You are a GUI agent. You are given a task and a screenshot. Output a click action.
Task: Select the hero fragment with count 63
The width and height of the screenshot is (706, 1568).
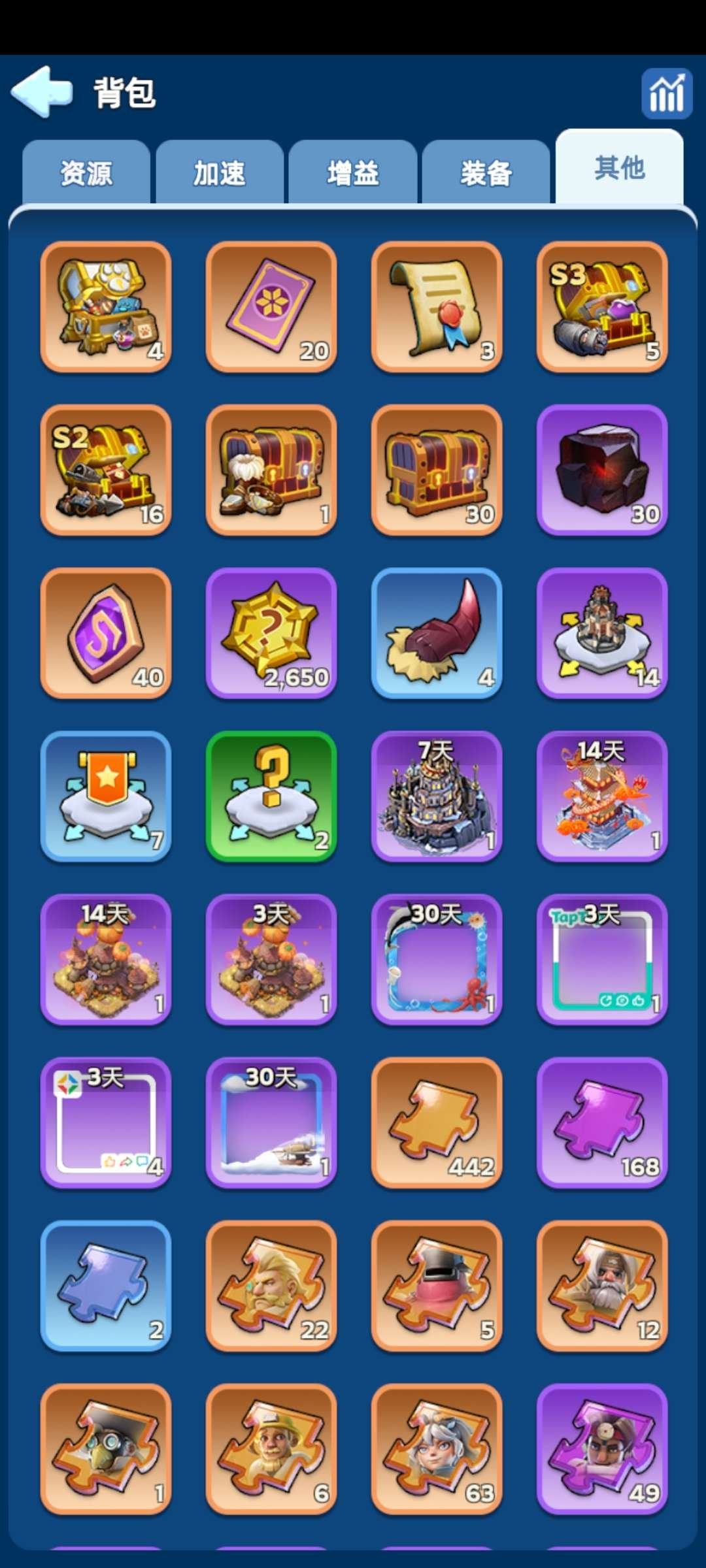point(437,1449)
